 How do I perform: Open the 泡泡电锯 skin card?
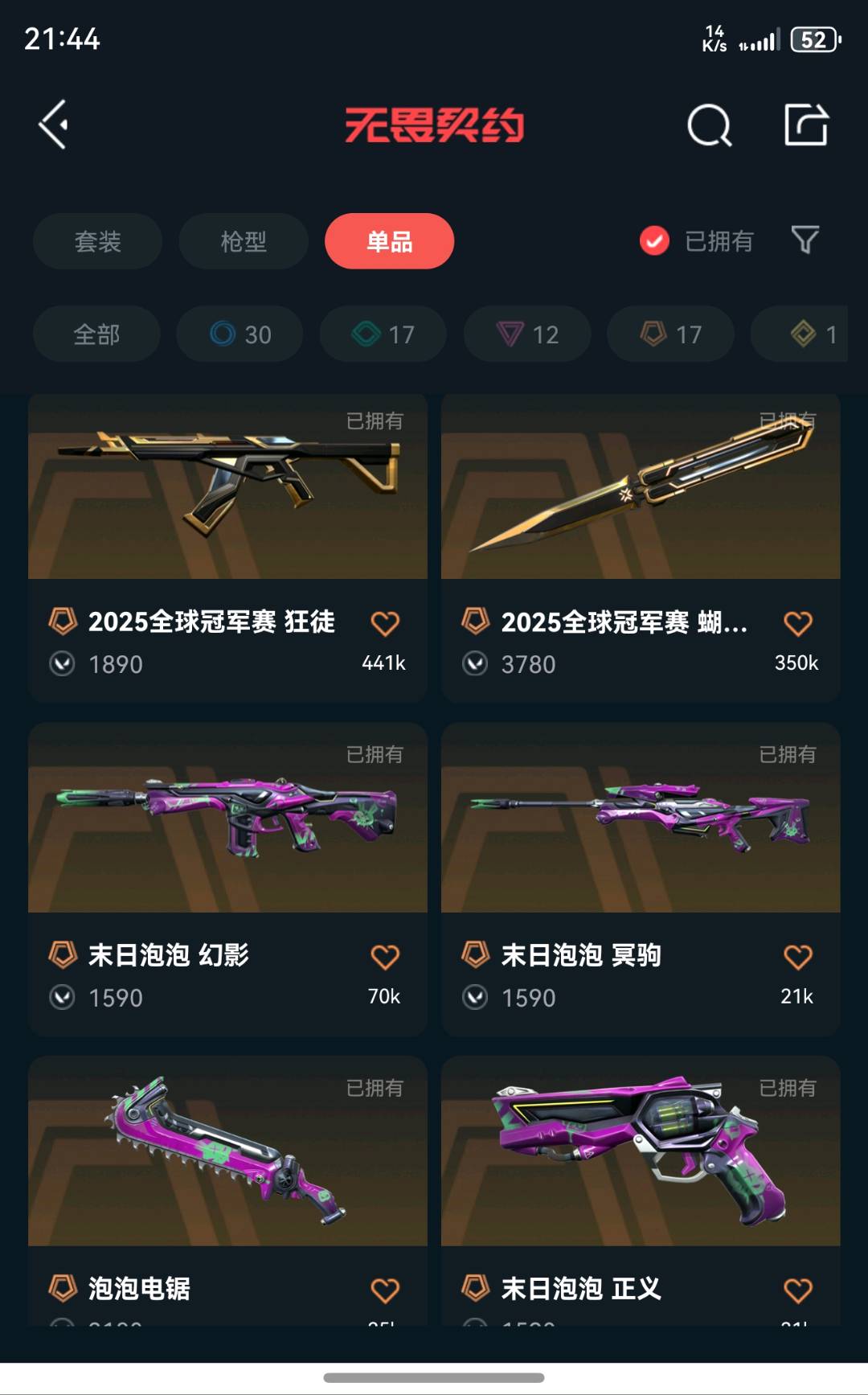[227, 1191]
